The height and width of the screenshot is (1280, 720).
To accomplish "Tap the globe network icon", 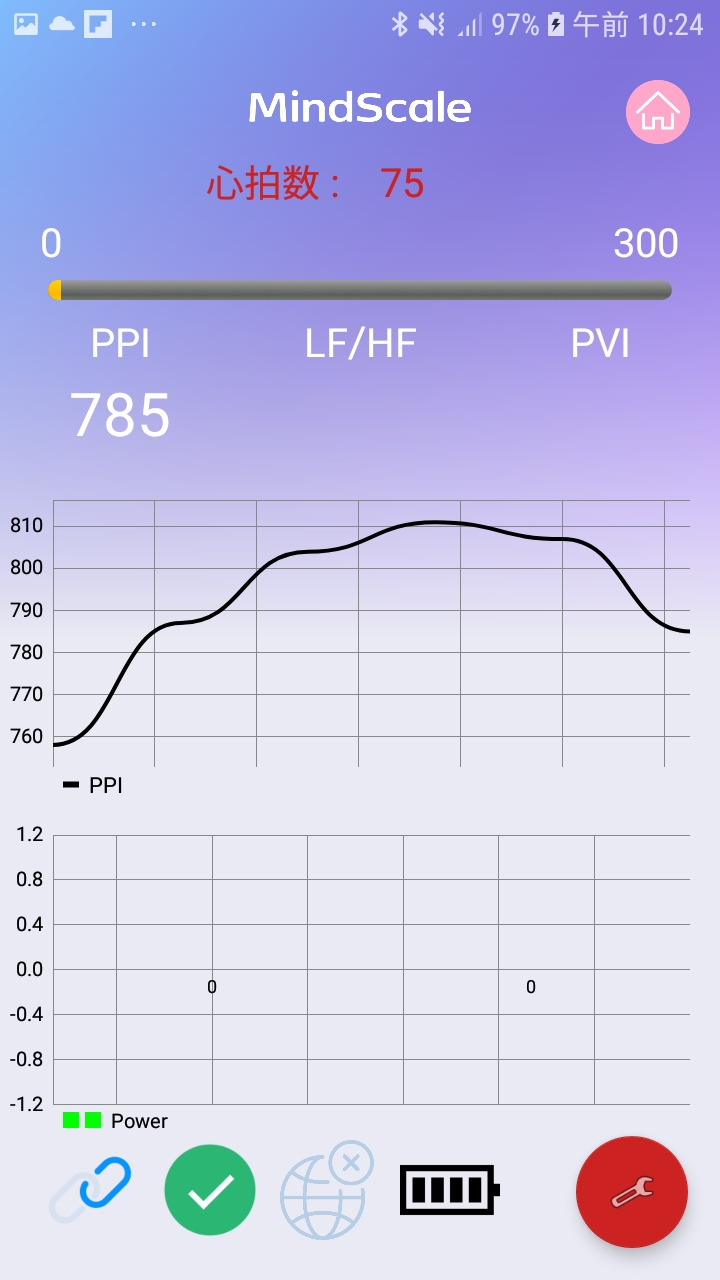I will pyautogui.click(x=326, y=1191).
